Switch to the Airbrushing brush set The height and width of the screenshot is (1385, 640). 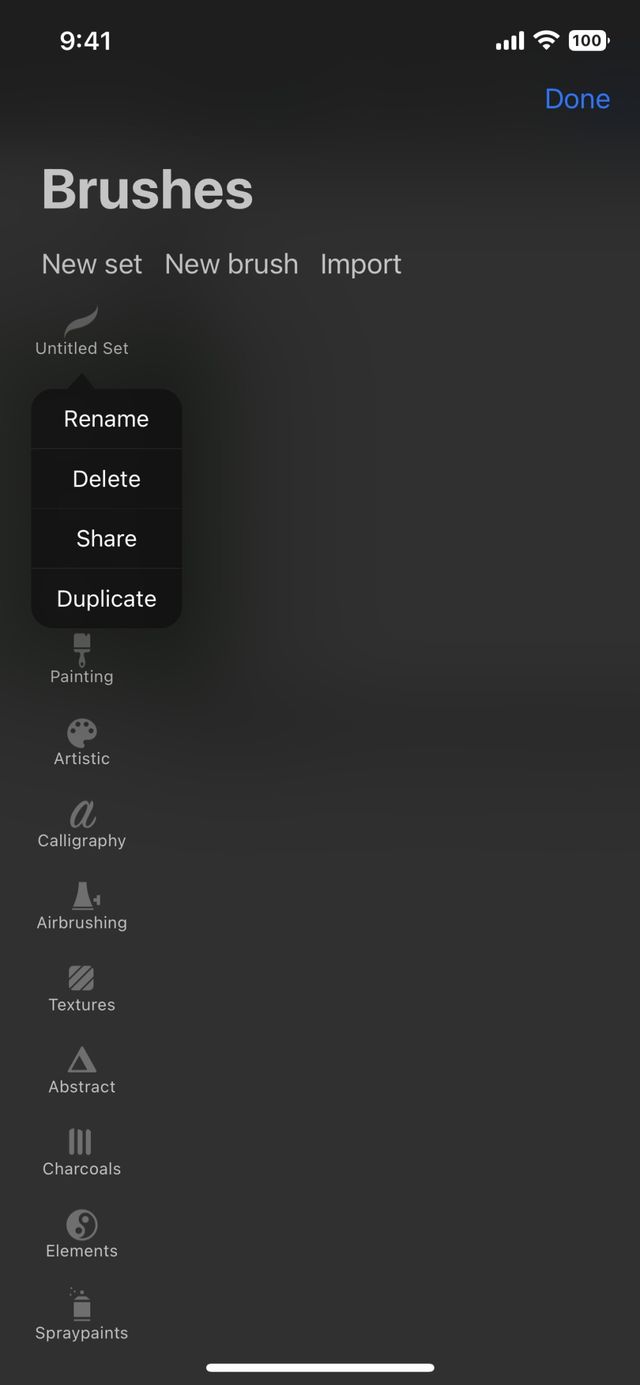pos(82,906)
